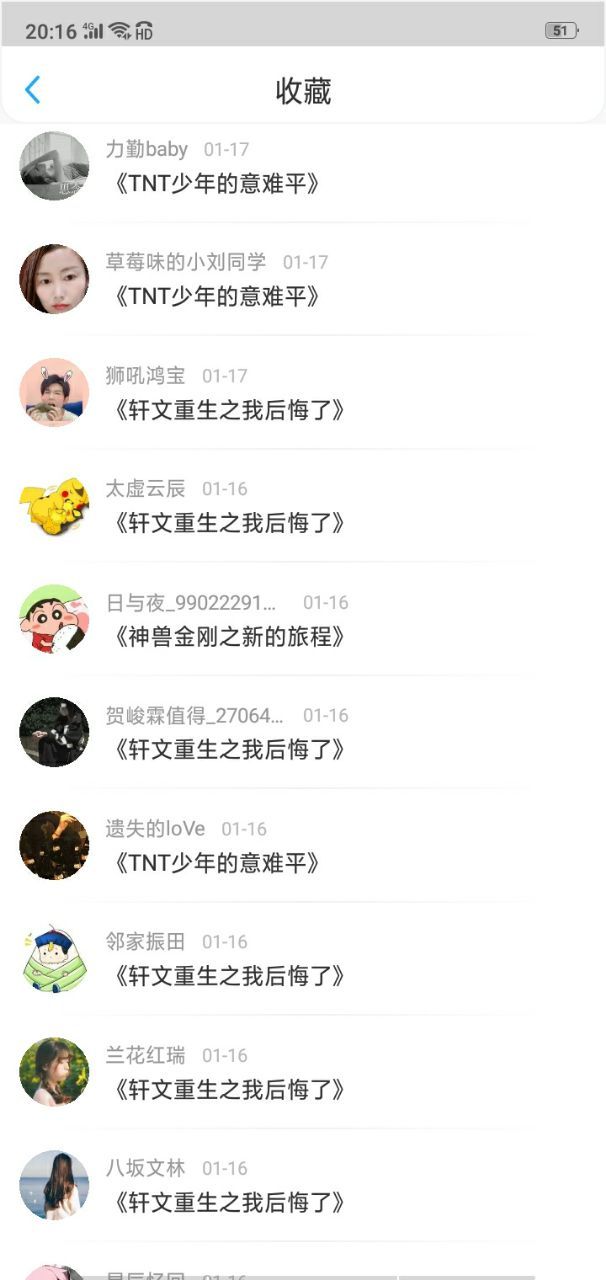606x1280 pixels.
Task: Open the entry from 贺峻霖值得_27064
Action: [303, 732]
